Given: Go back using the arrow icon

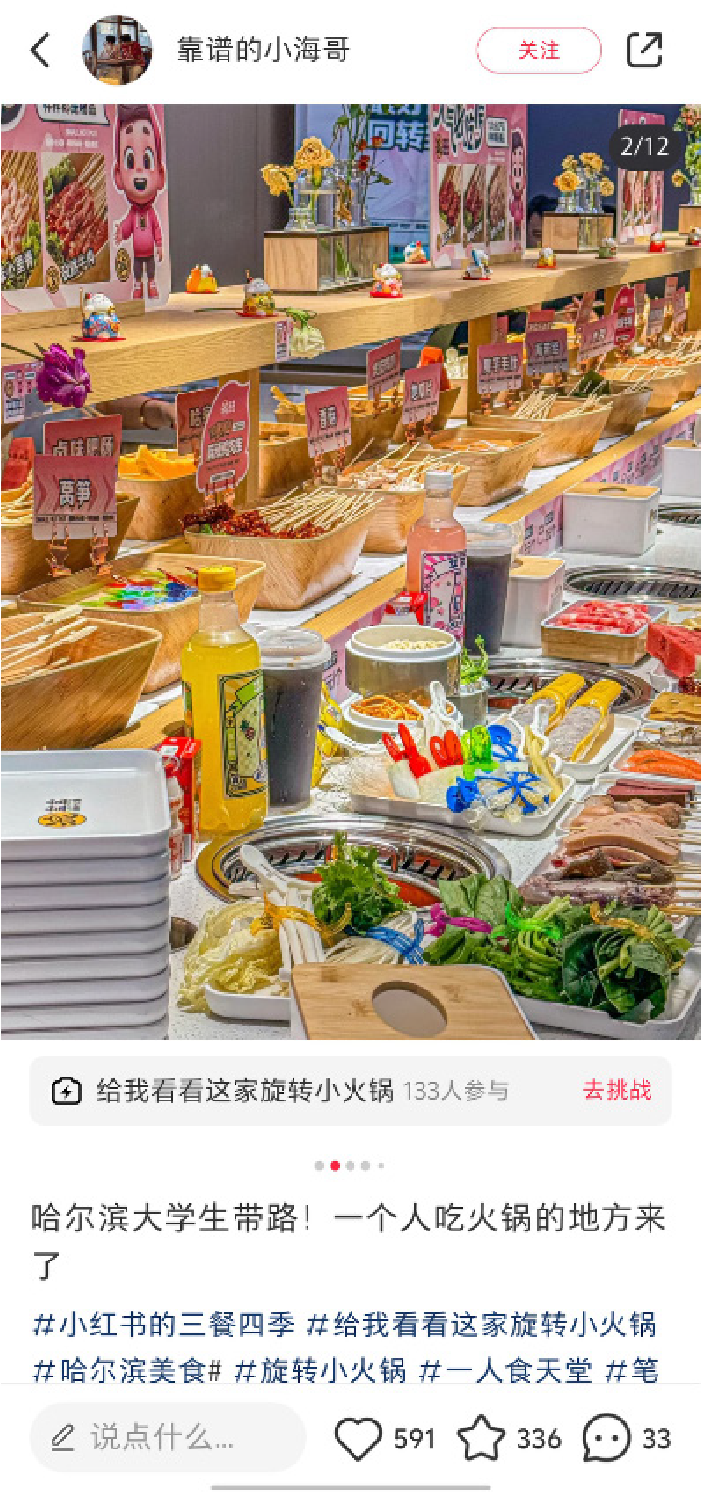Looking at the screenshot, I should pyautogui.click(x=41, y=50).
